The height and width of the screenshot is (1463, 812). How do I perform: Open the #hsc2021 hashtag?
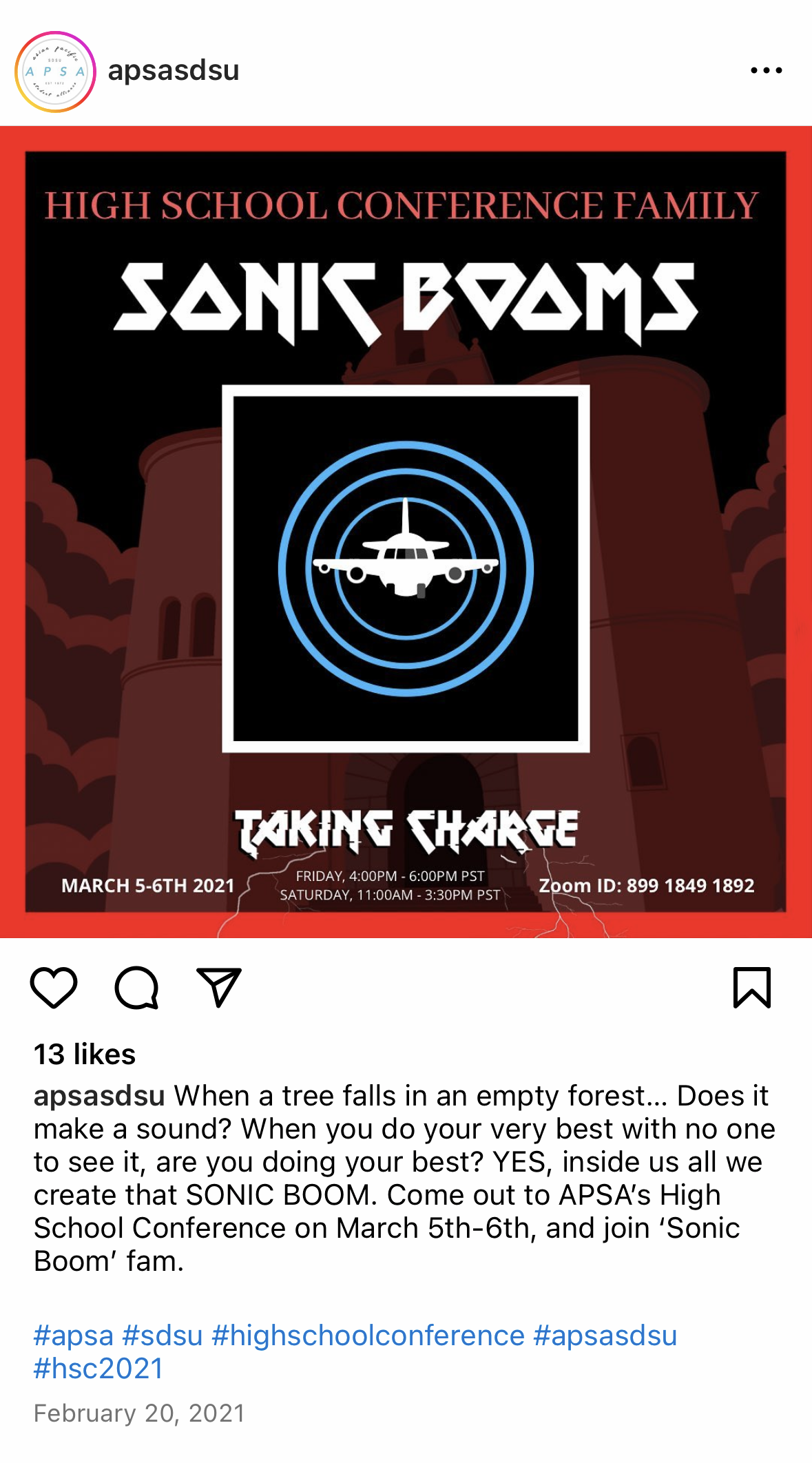tap(98, 1369)
